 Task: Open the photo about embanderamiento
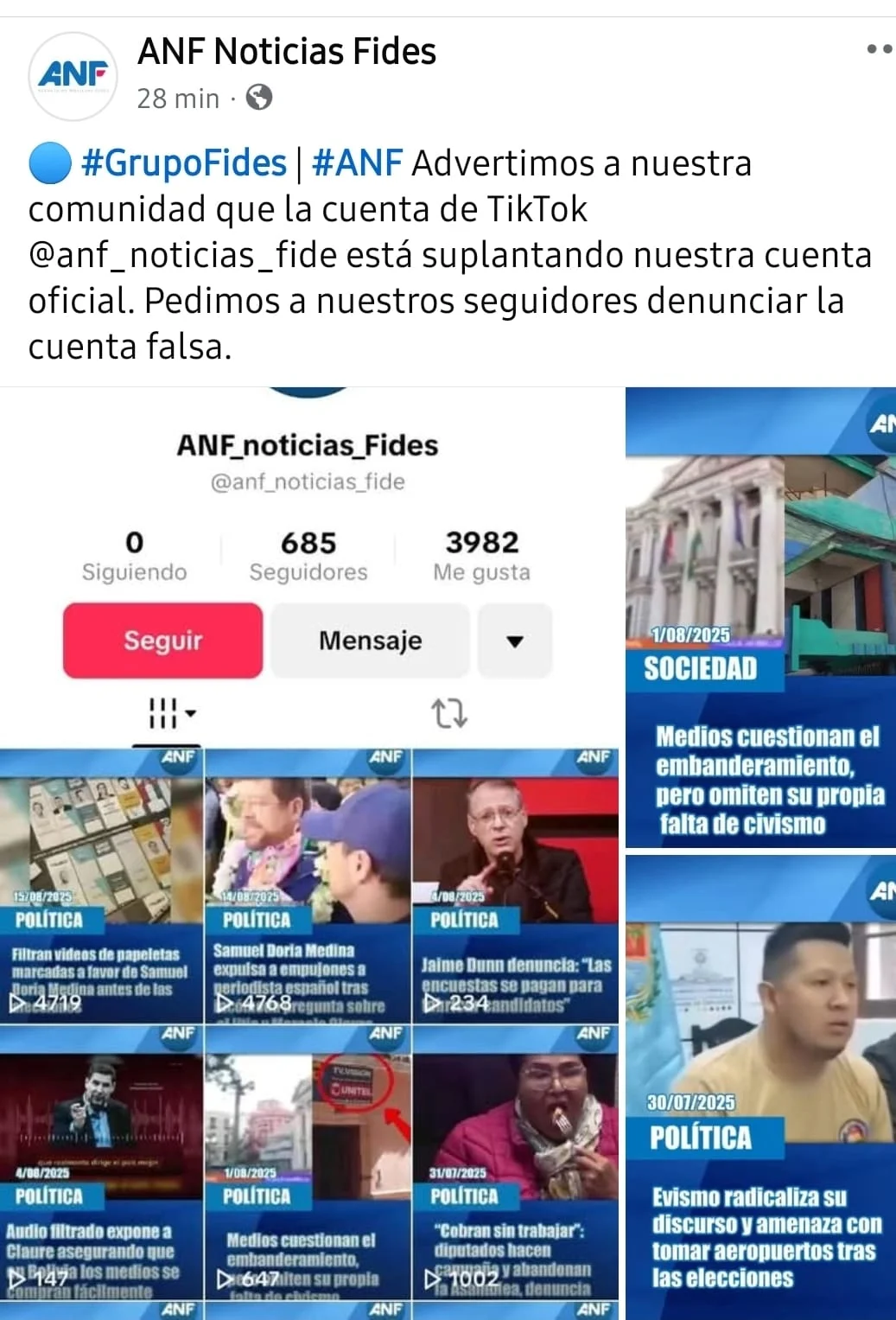pos(760,617)
